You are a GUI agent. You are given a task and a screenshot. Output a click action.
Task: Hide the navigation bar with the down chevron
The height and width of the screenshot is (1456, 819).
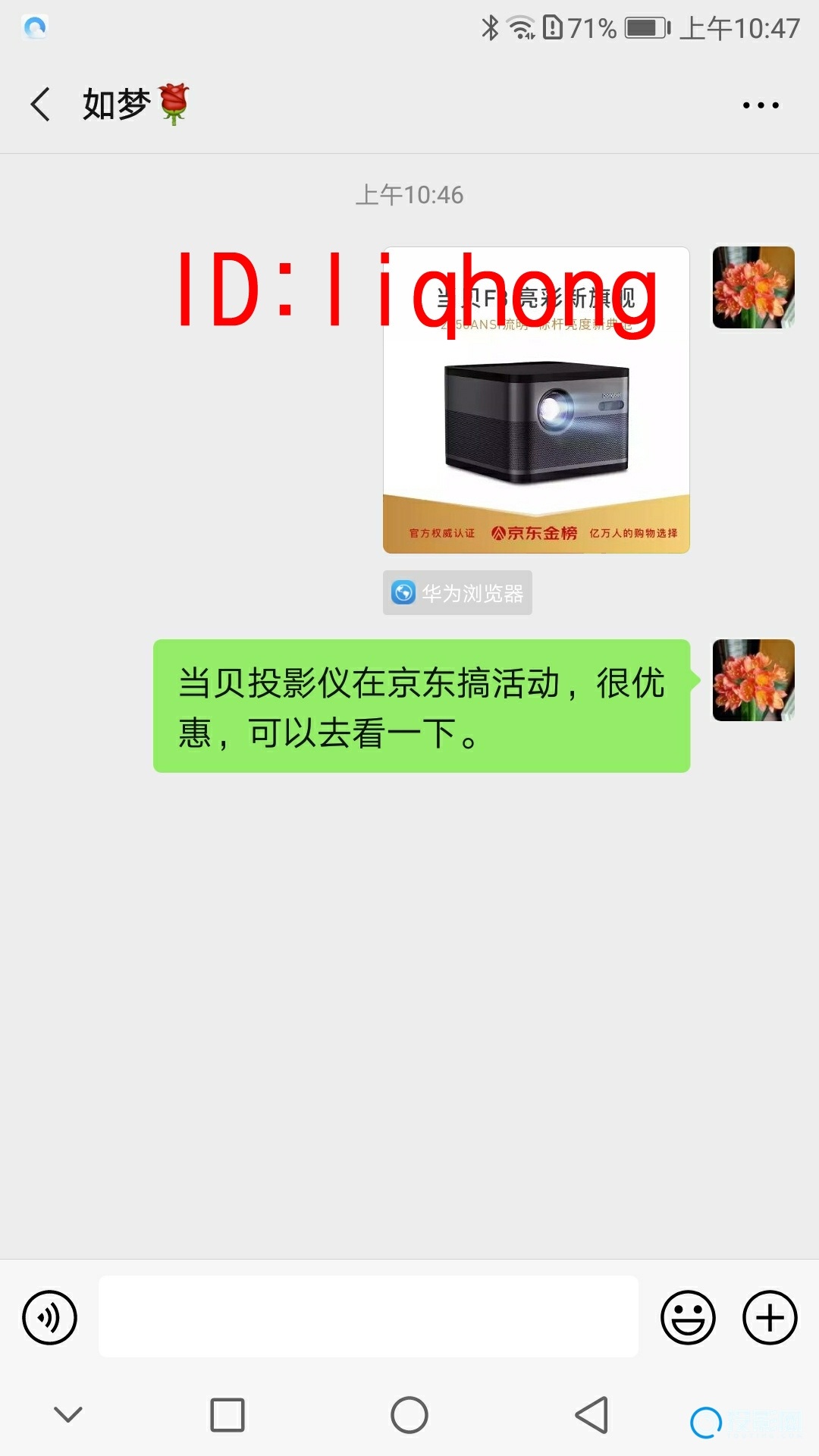pos(68,1414)
